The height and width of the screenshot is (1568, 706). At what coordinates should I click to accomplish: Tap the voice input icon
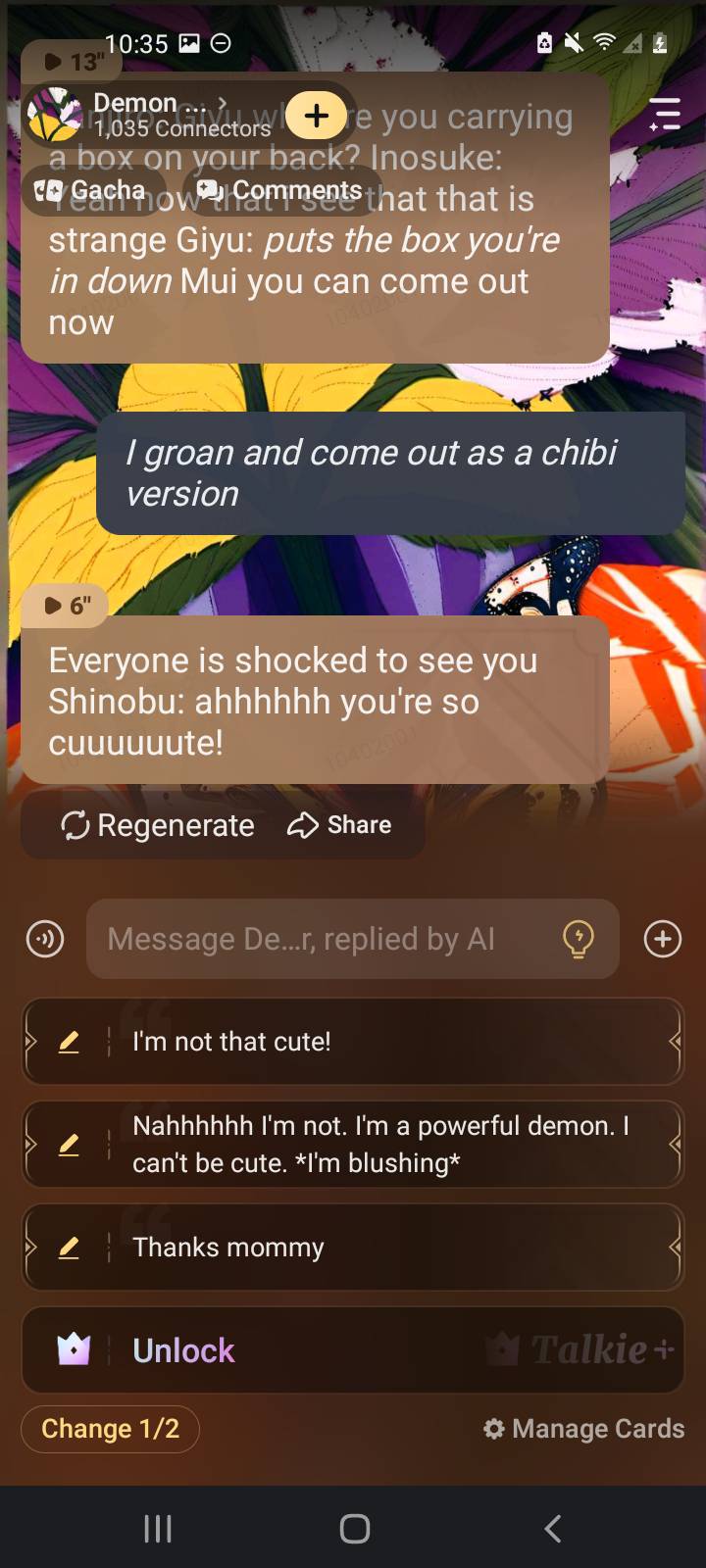(x=45, y=939)
